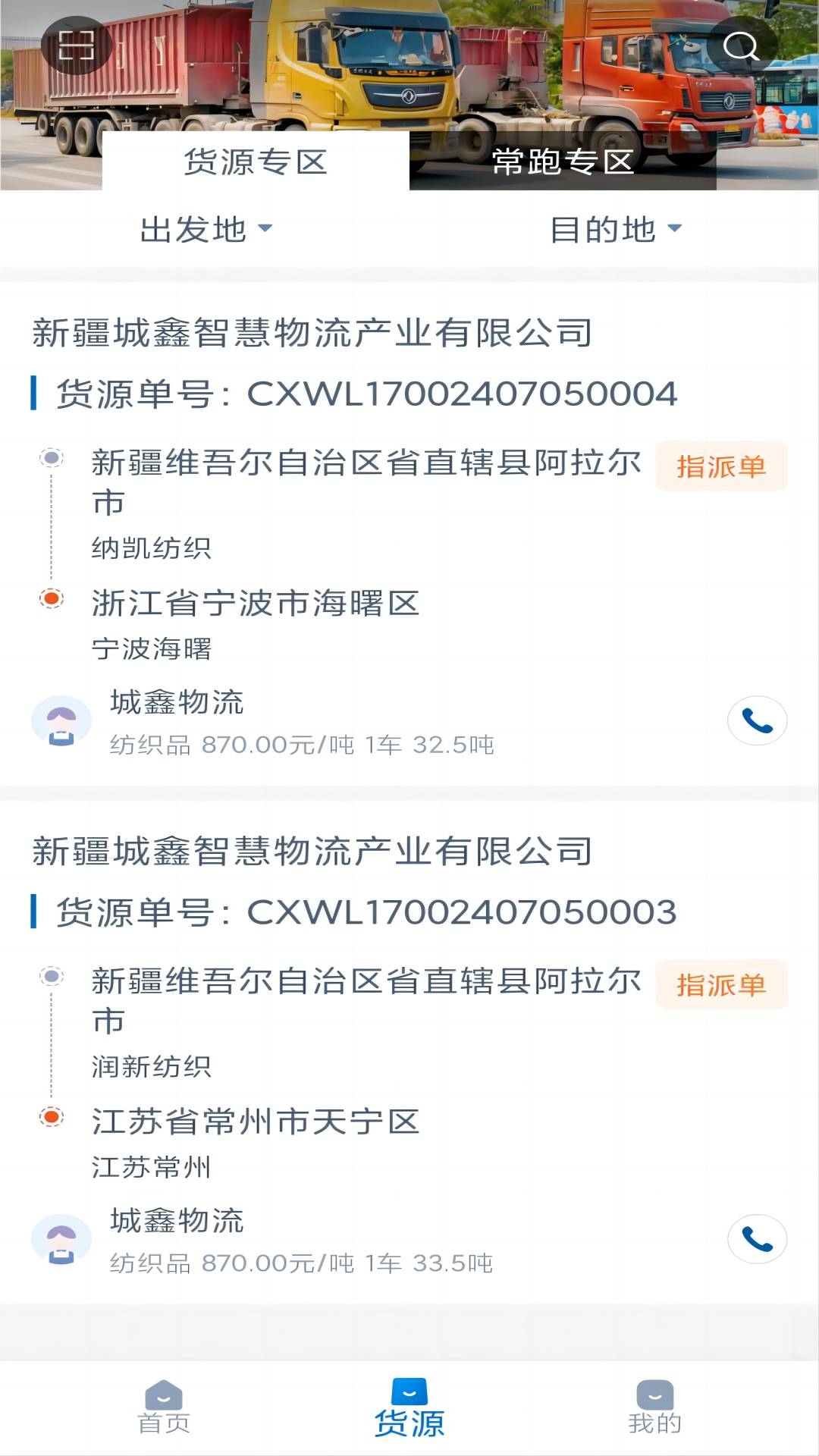The height and width of the screenshot is (1456, 819).
Task: Open the search magnifier icon
Action: 741,45
